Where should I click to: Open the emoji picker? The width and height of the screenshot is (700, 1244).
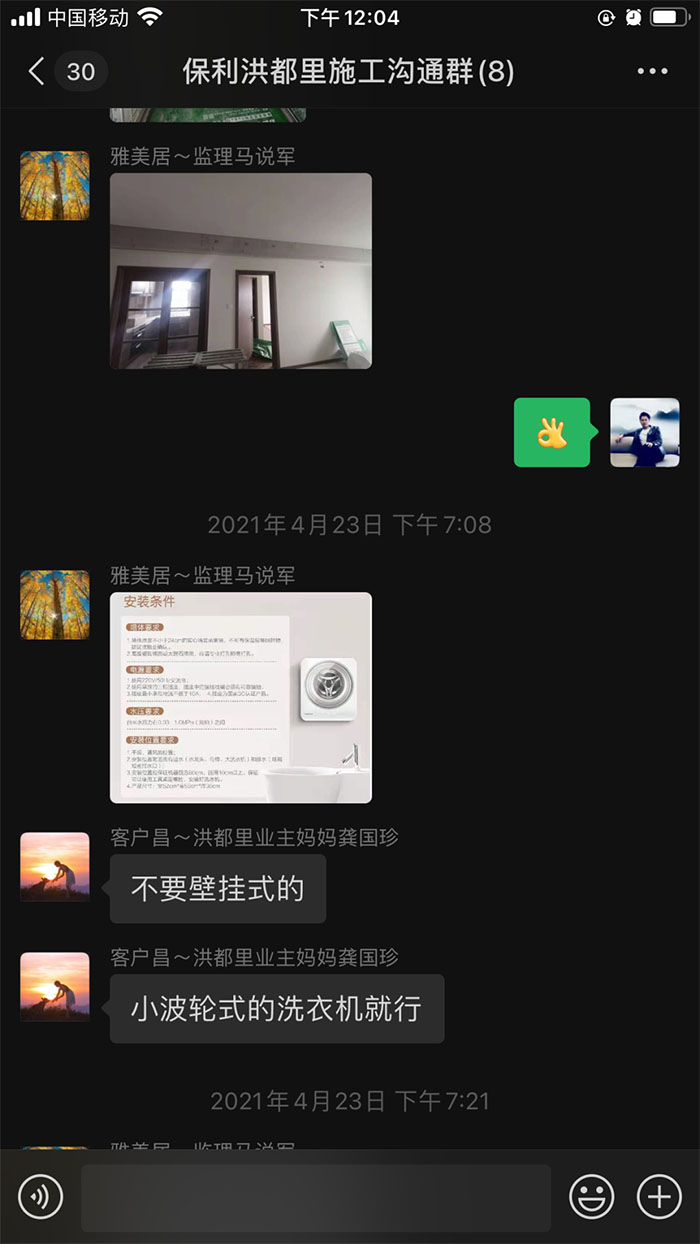coord(592,1197)
